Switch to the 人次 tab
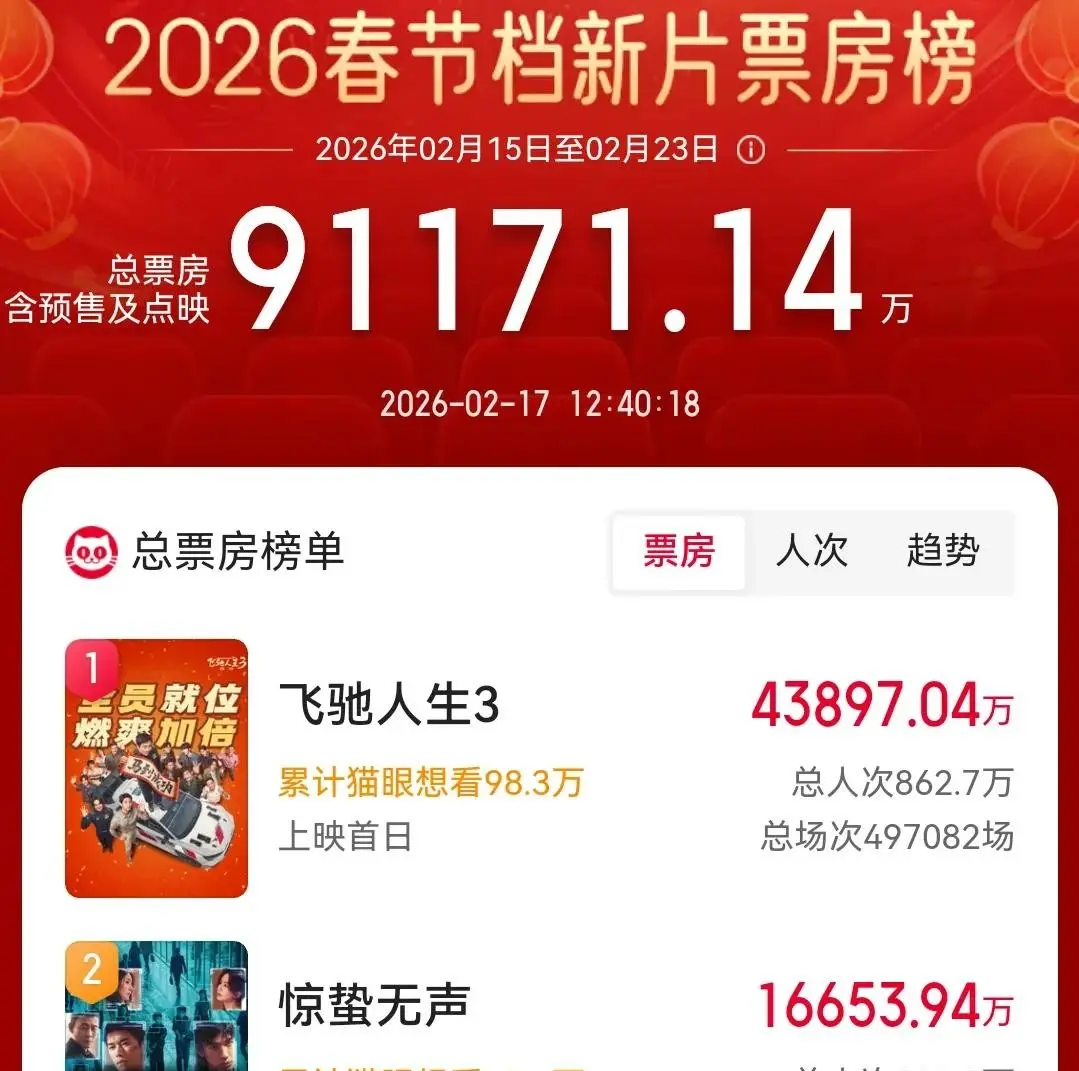The height and width of the screenshot is (1071, 1079). click(x=811, y=552)
